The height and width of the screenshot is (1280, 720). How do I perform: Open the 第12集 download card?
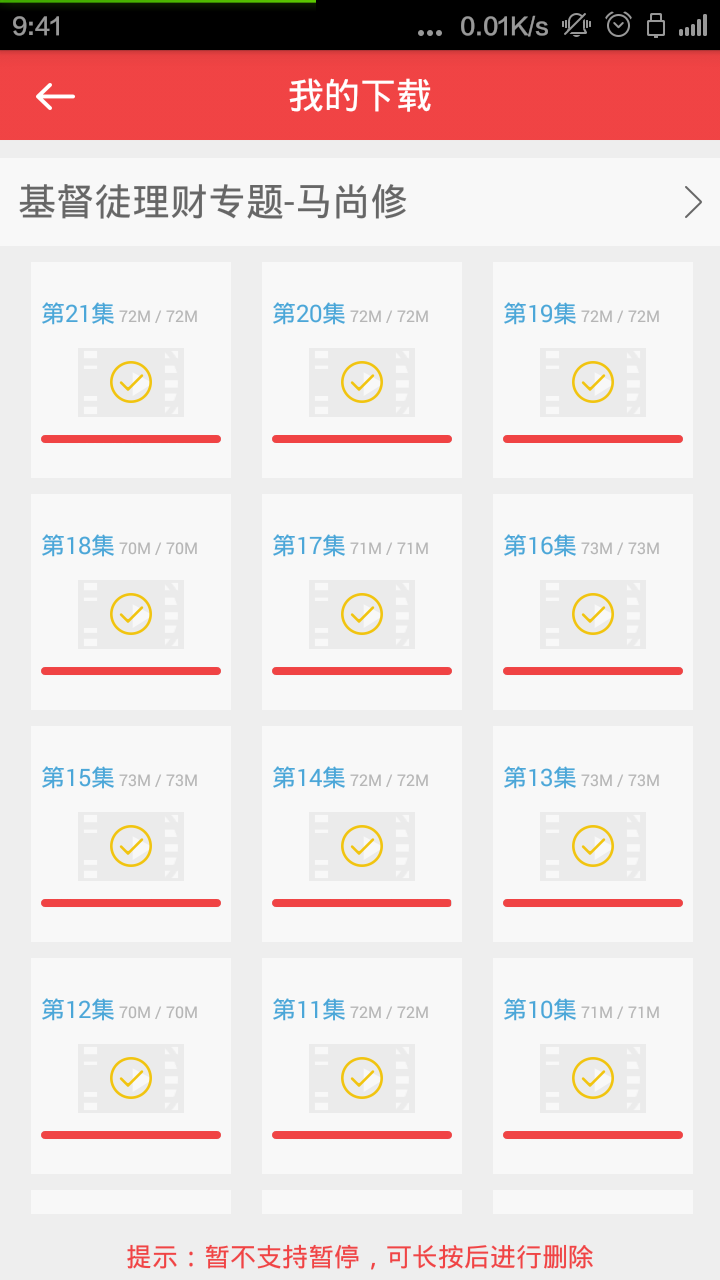(131, 1066)
